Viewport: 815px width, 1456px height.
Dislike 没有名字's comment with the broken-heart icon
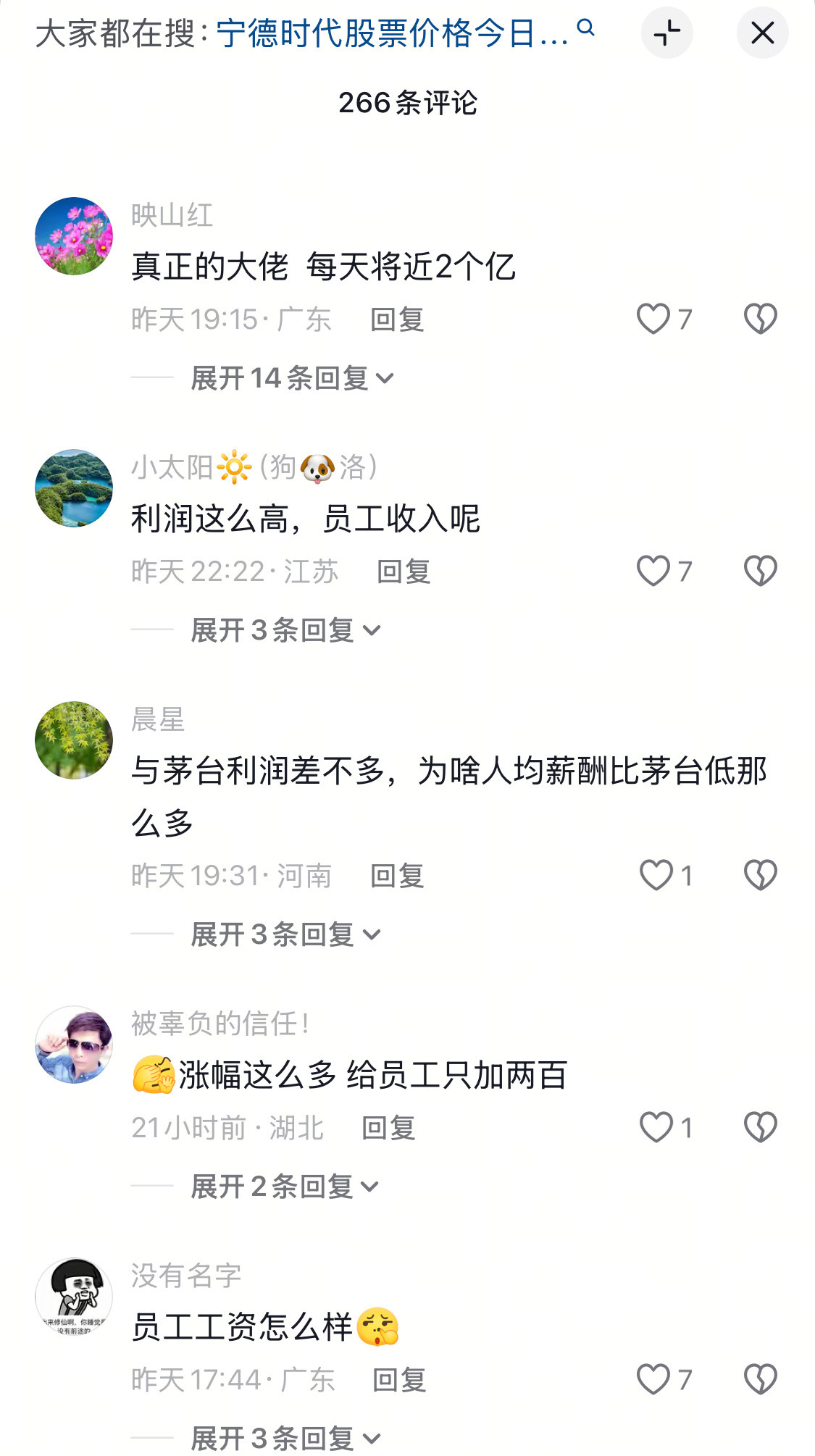click(759, 1378)
